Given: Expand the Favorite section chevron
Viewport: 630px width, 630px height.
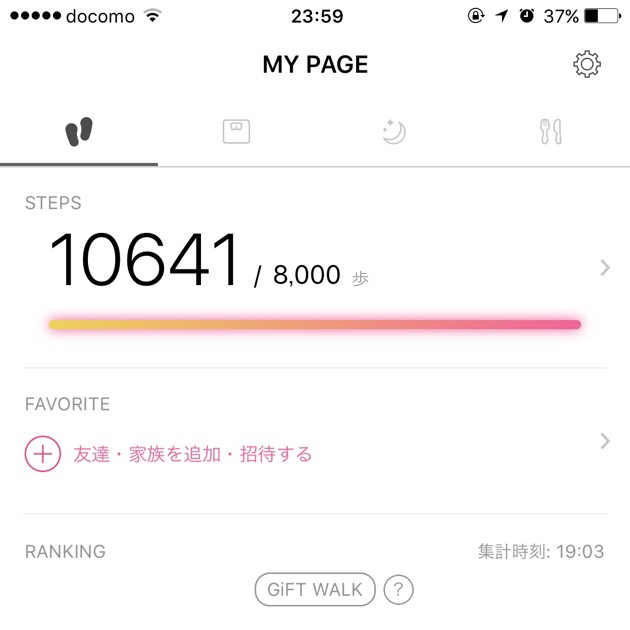Looking at the screenshot, I should tap(604, 441).
